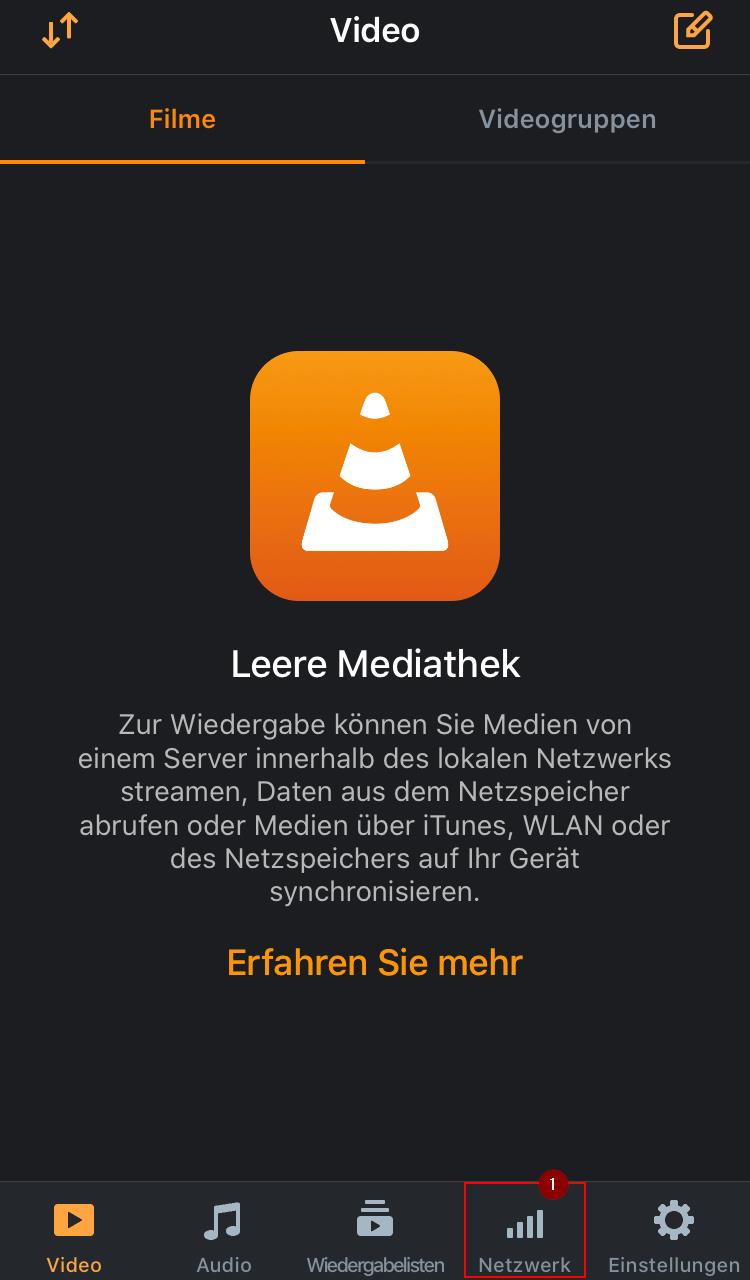Open Einstellungen settings tab
The image size is (750, 1280).
pyautogui.click(x=674, y=1235)
